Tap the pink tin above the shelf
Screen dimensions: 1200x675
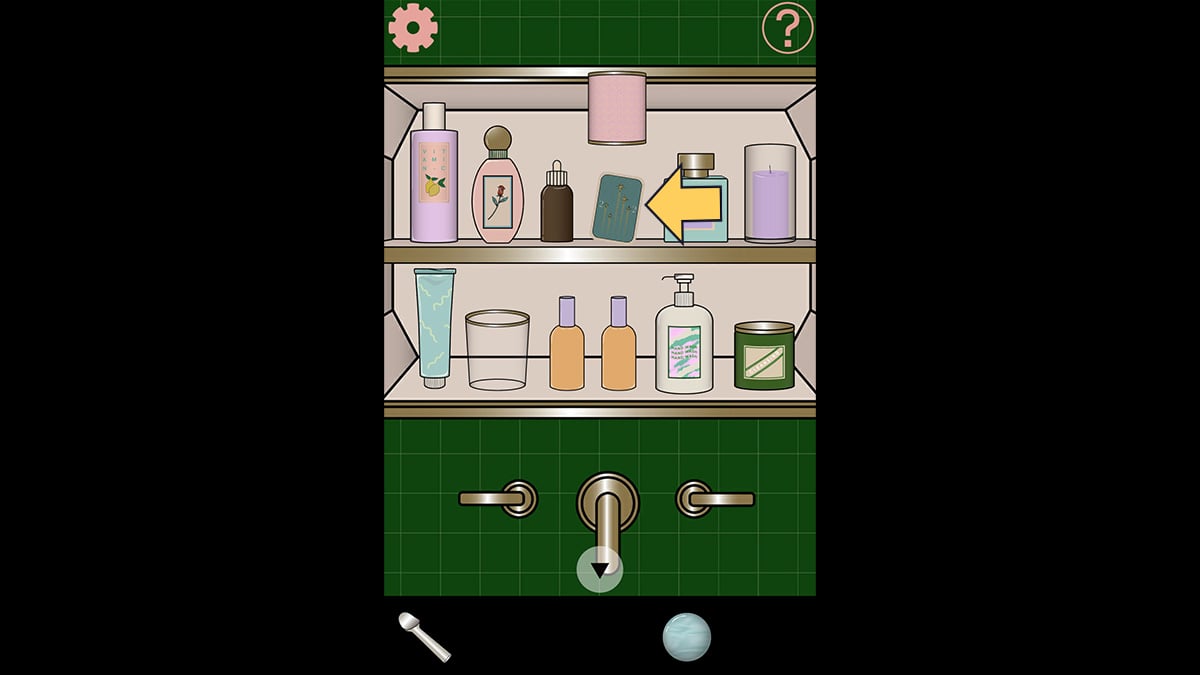point(617,107)
